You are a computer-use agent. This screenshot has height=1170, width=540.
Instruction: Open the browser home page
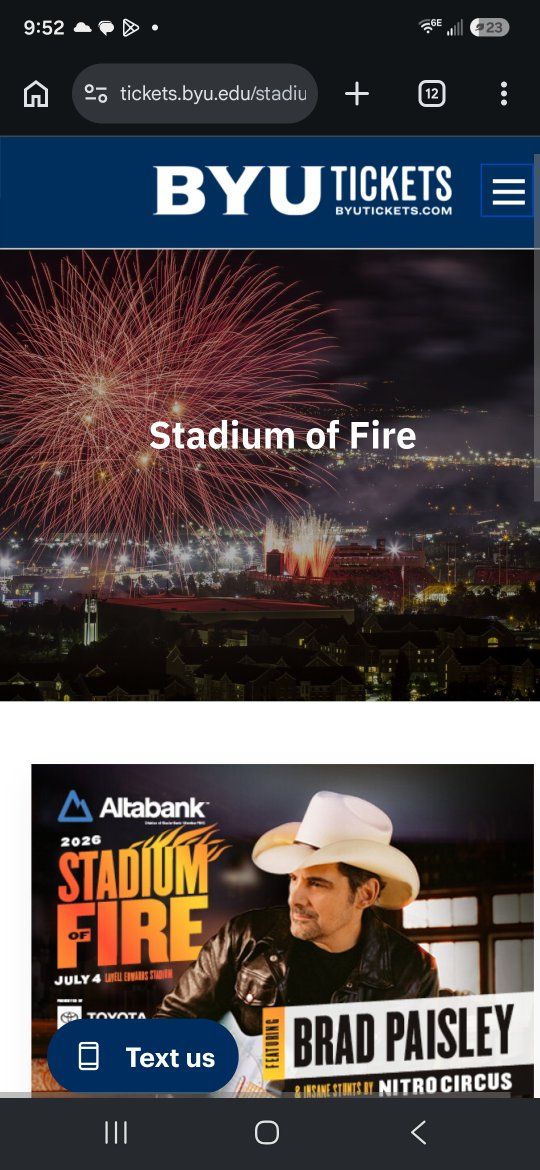click(36, 94)
